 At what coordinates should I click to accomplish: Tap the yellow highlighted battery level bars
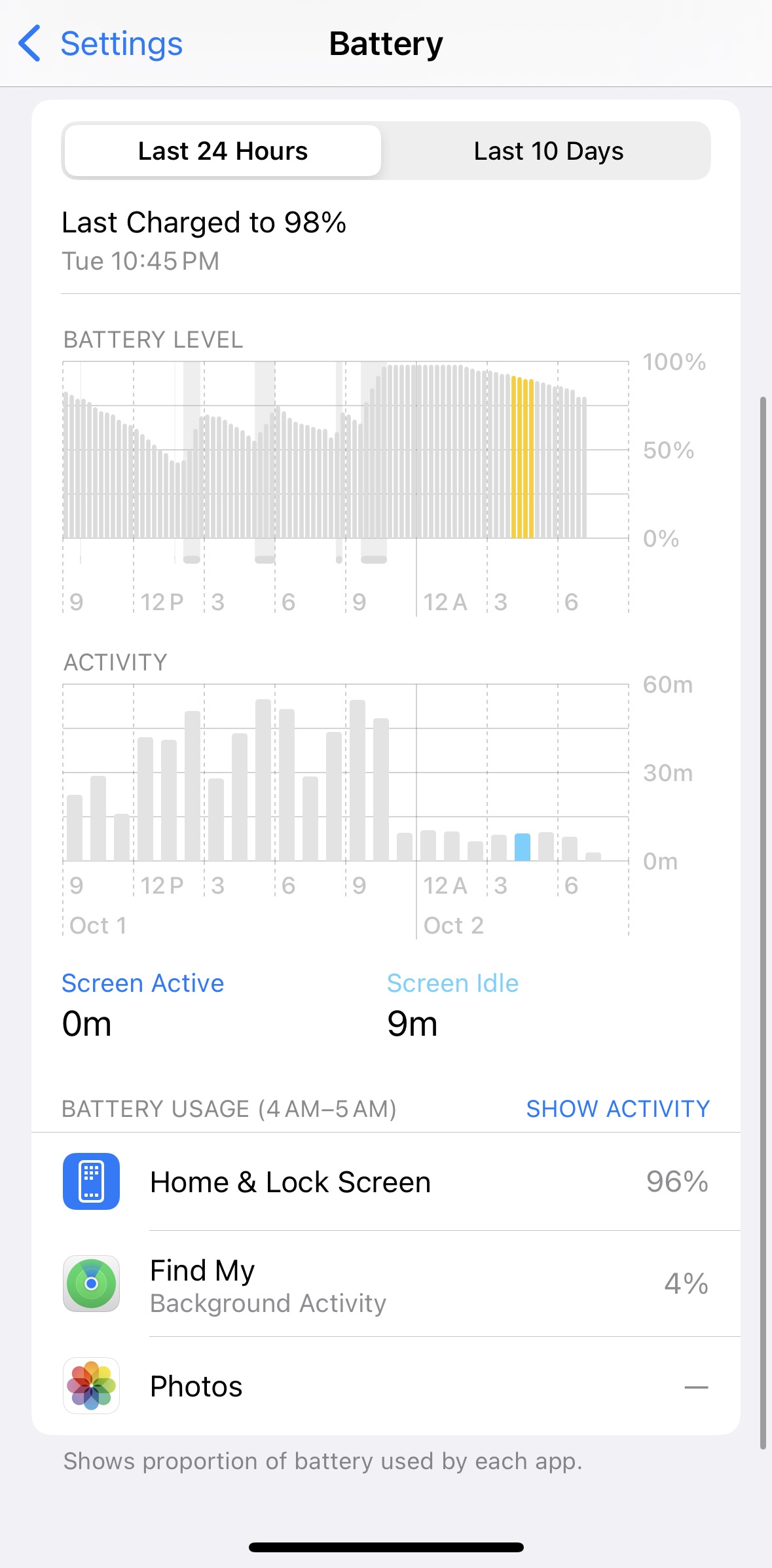[523, 458]
